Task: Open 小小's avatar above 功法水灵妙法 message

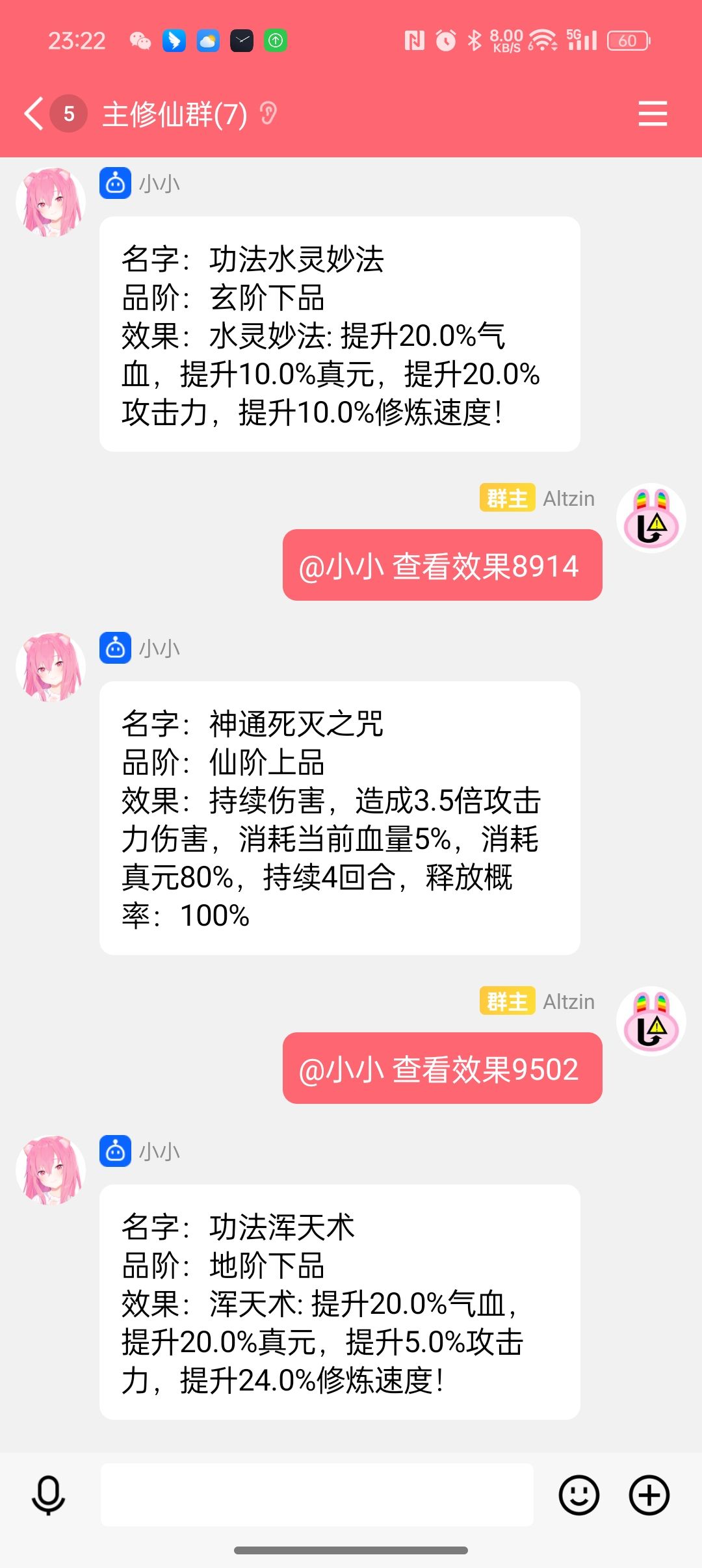Action: point(51,202)
